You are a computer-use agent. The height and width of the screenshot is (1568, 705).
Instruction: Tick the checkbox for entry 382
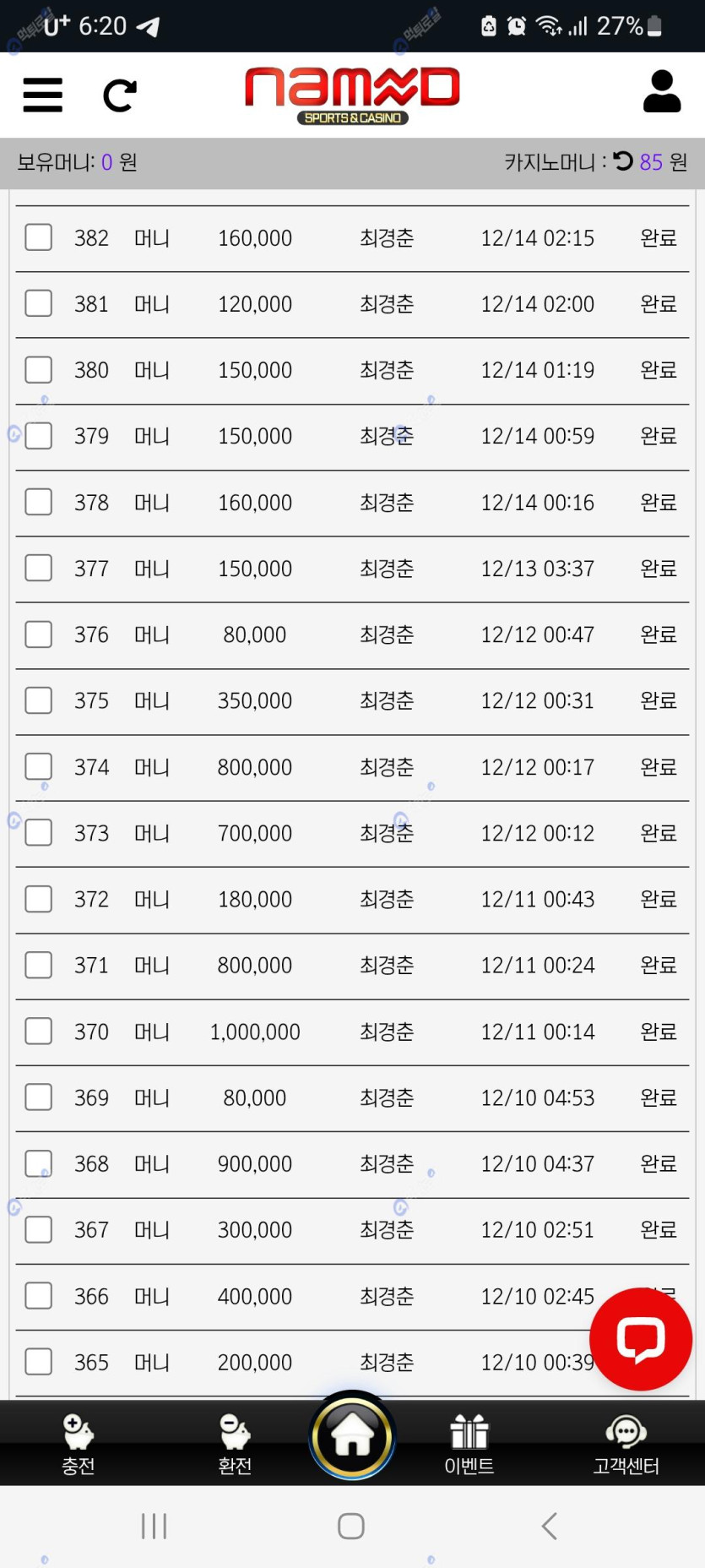[39, 237]
